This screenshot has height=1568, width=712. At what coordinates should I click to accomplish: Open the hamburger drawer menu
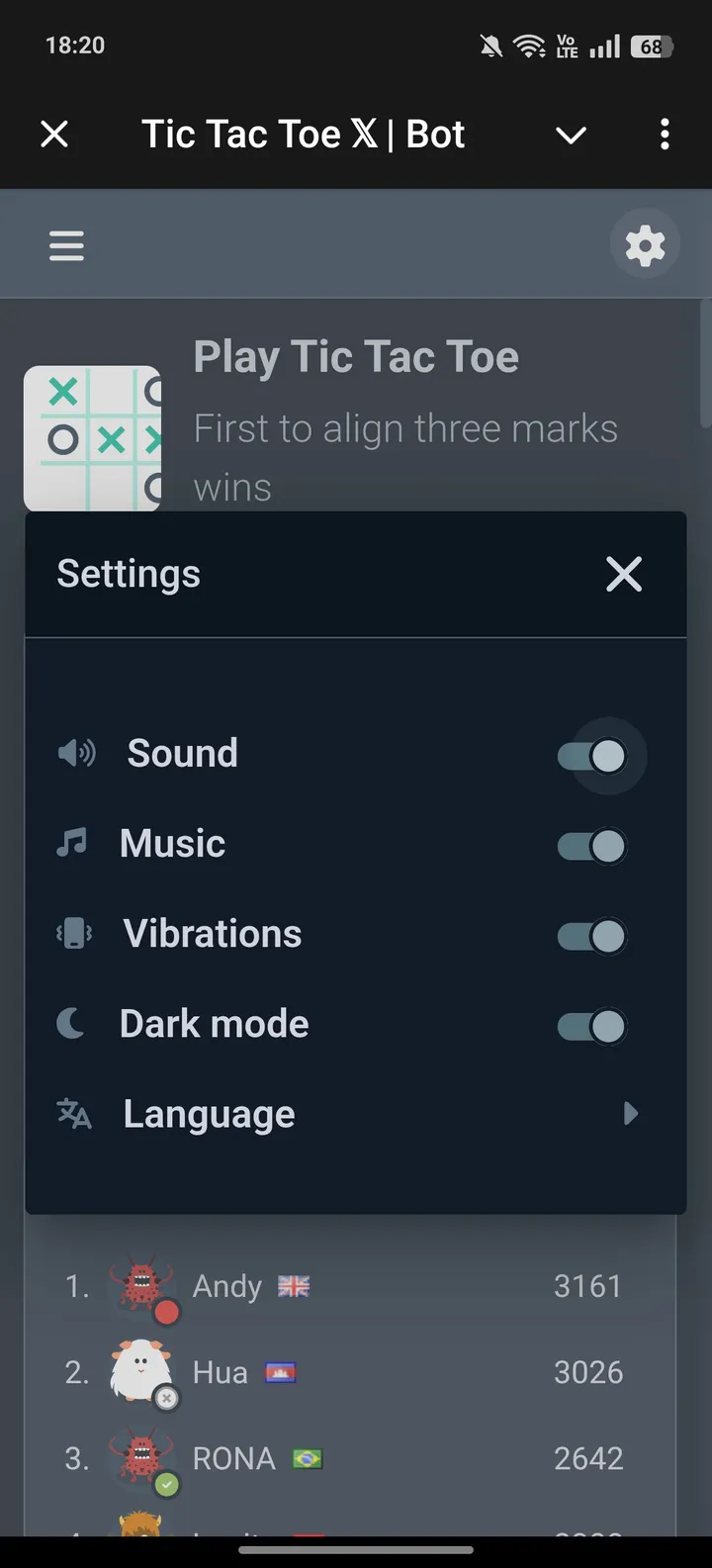pyautogui.click(x=66, y=245)
